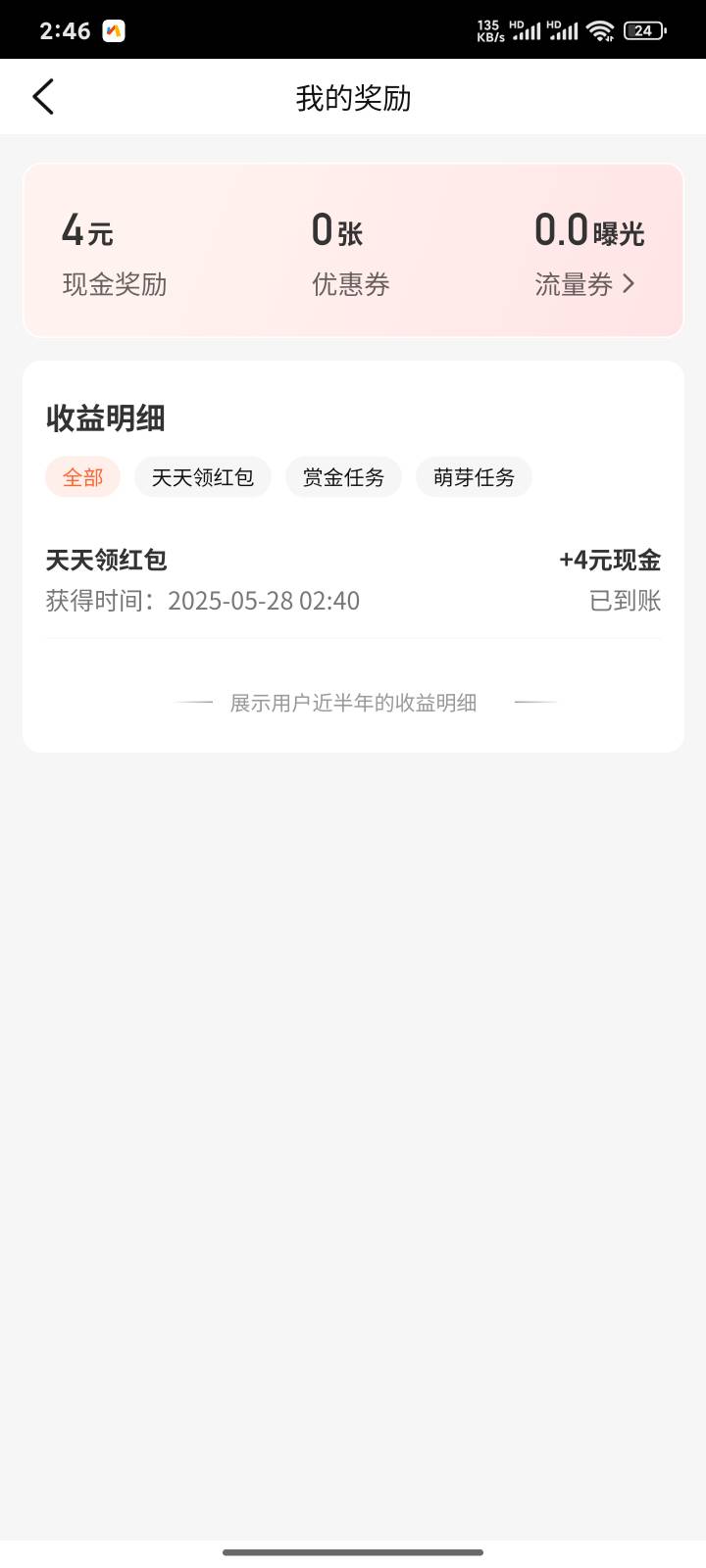Image resolution: width=706 pixels, height=1568 pixels.
Task: Switch to the 萌芽任务 filter
Action: click(x=474, y=477)
